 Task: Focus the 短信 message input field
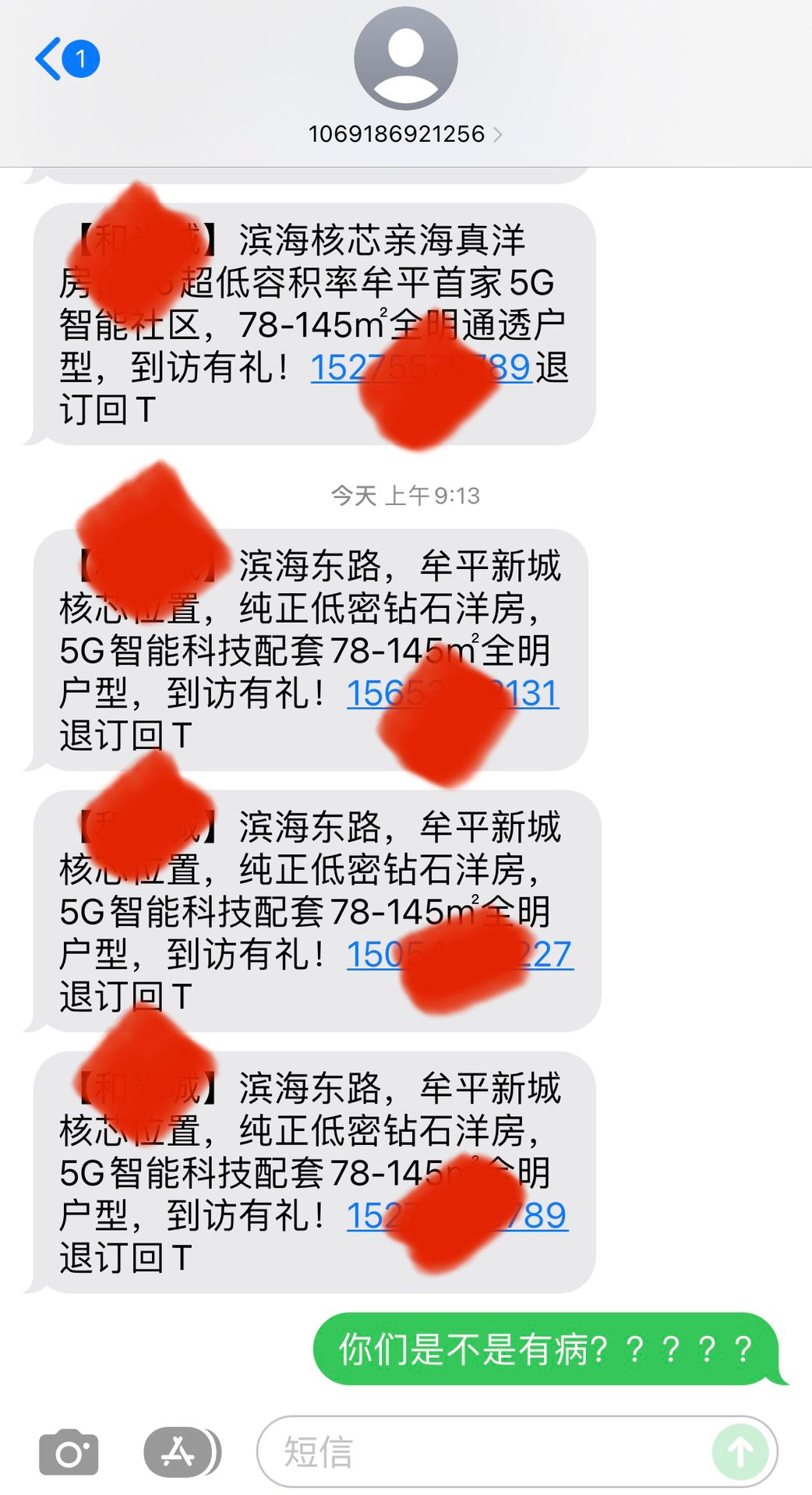[483, 1453]
